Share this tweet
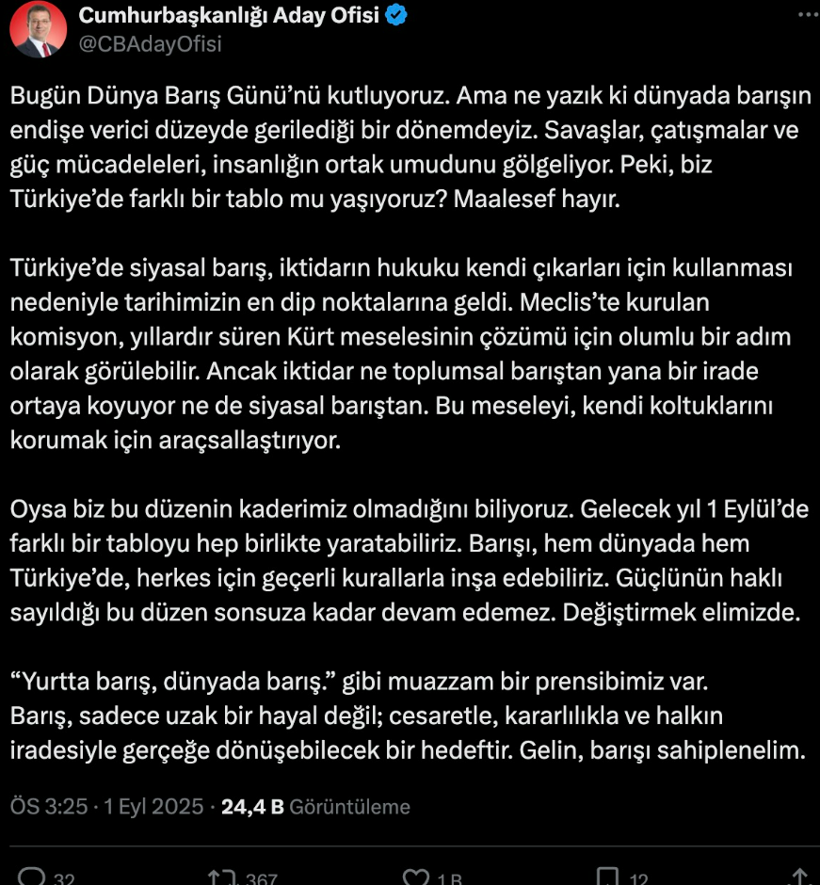This screenshot has height=885, width=820. (799, 877)
